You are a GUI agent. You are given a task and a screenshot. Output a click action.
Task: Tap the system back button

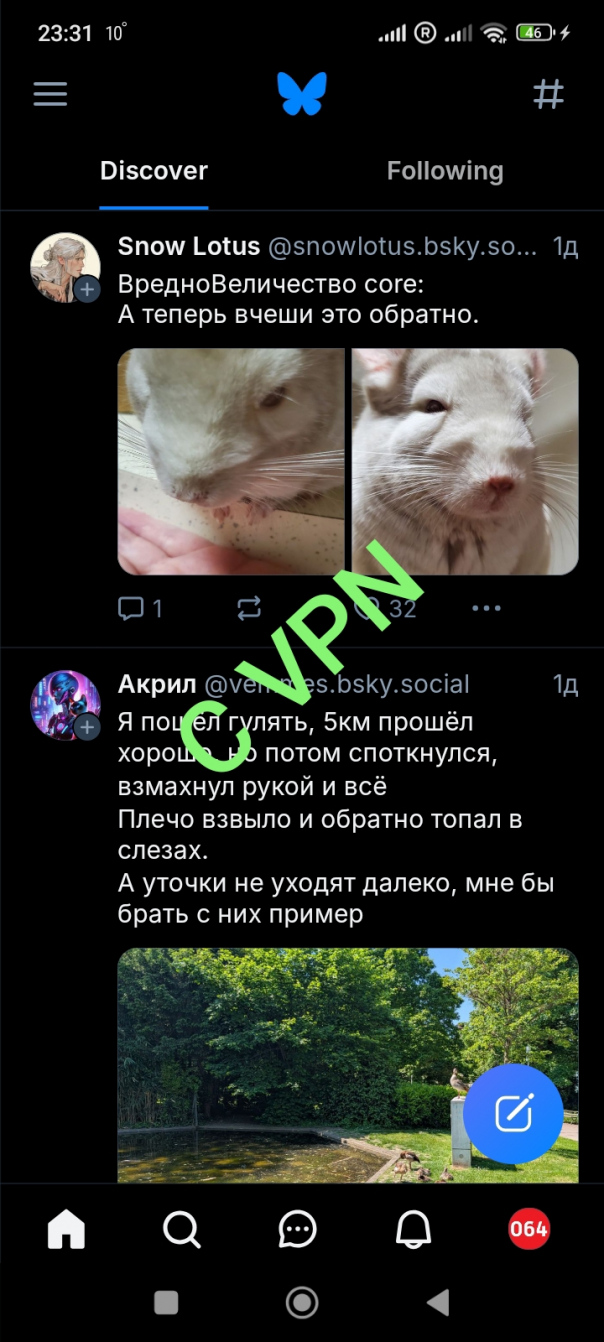tap(437, 1302)
